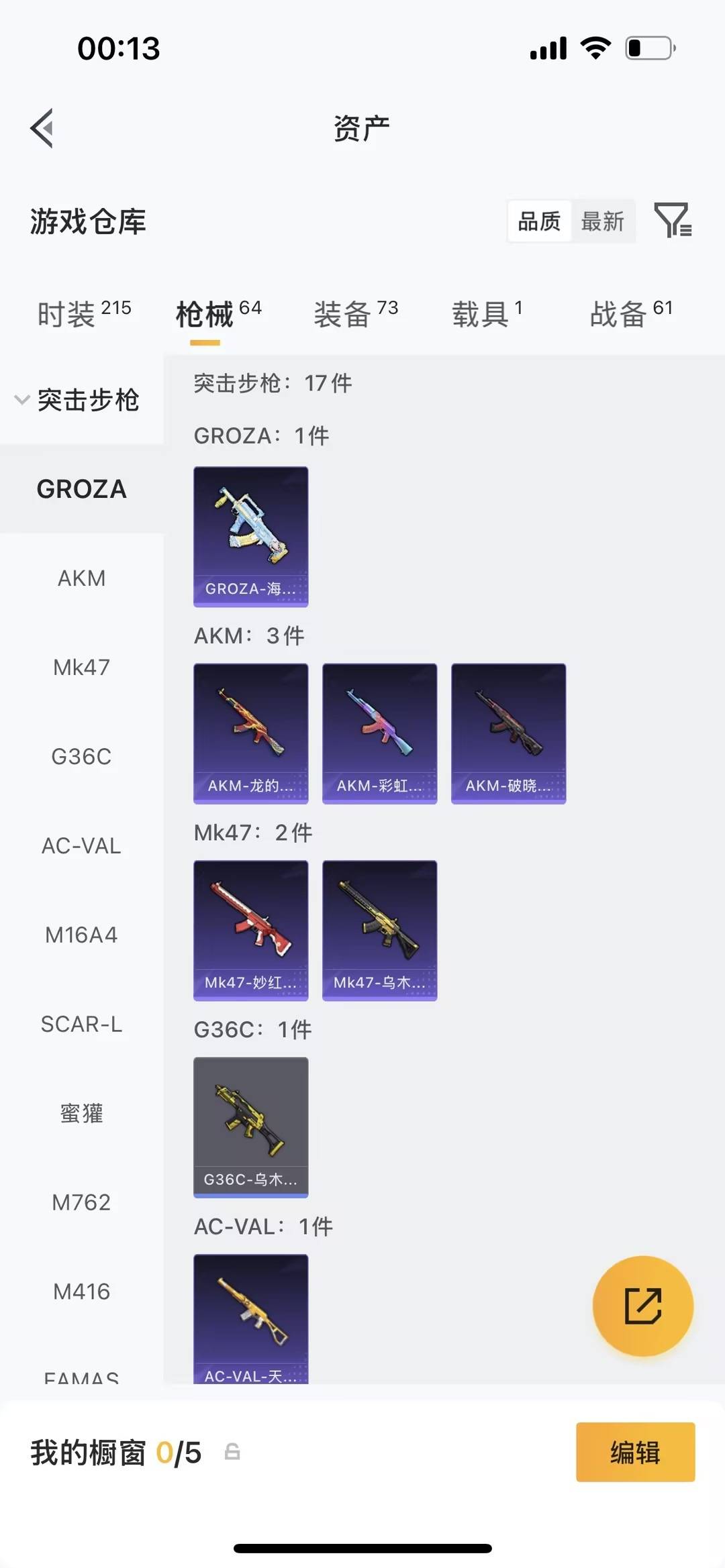Viewport: 725px width, 1568px height.
Task: Open the Mk47-妙红 skin card
Action: (x=250, y=931)
